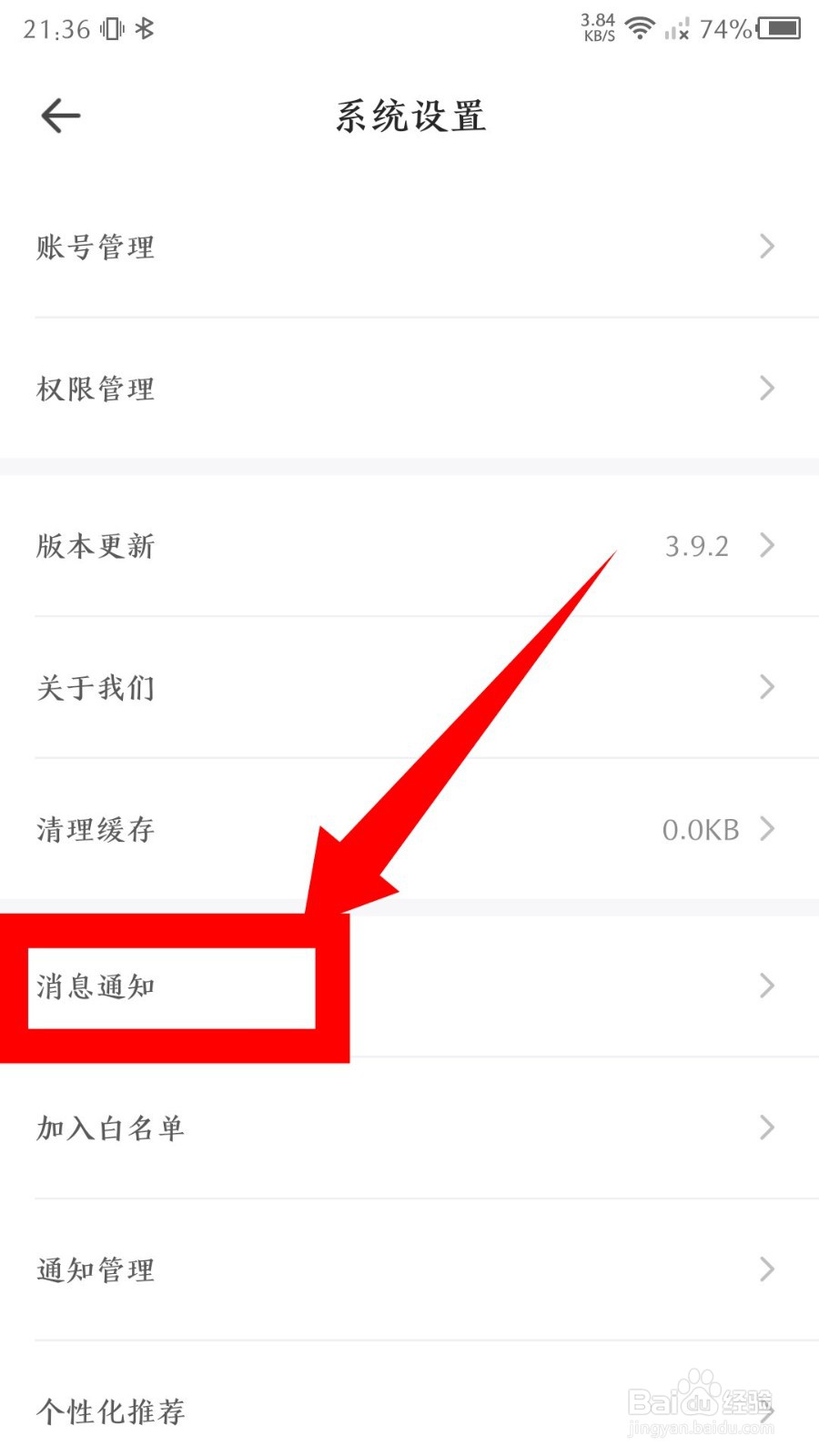Expand 权限管理 via its chevron
Image resolution: width=819 pixels, height=1456 pixels.
(x=765, y=389)
